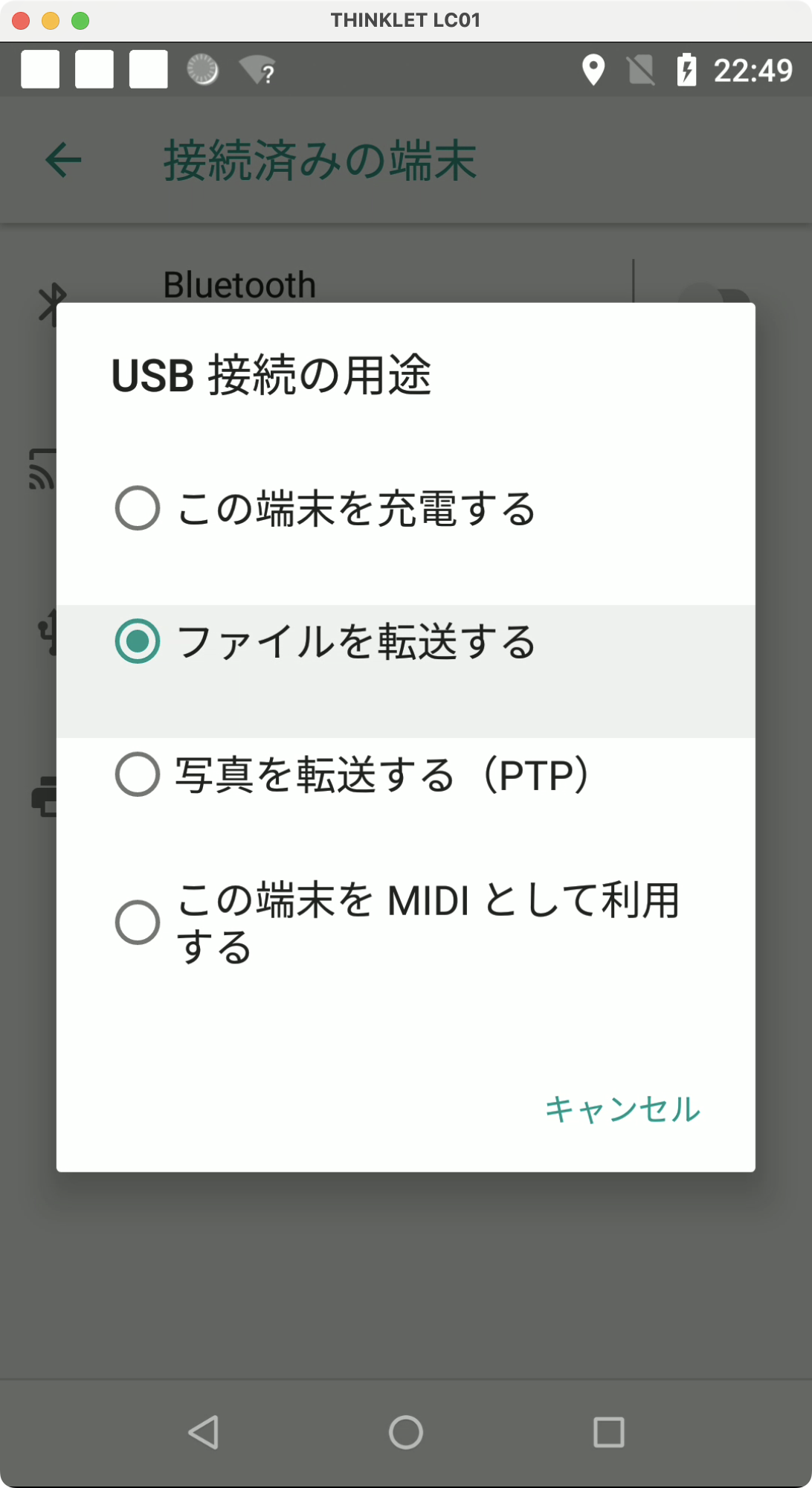
Task: Select この端末を充電する option
Action: click(x=406, y=508)
